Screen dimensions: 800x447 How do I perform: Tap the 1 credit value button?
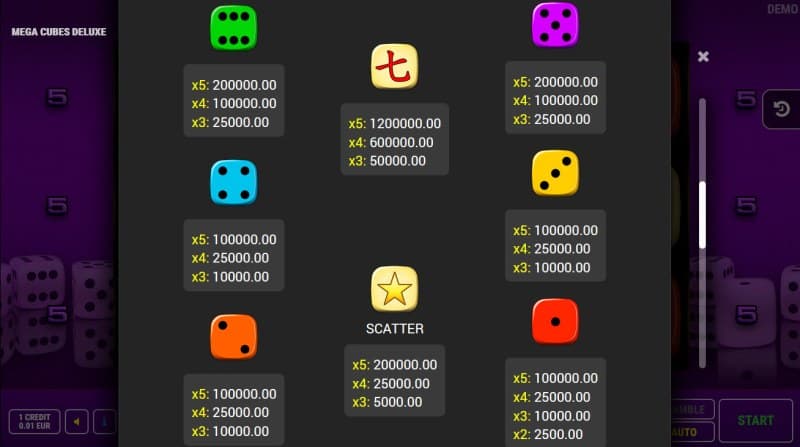(x=34, y=421)
